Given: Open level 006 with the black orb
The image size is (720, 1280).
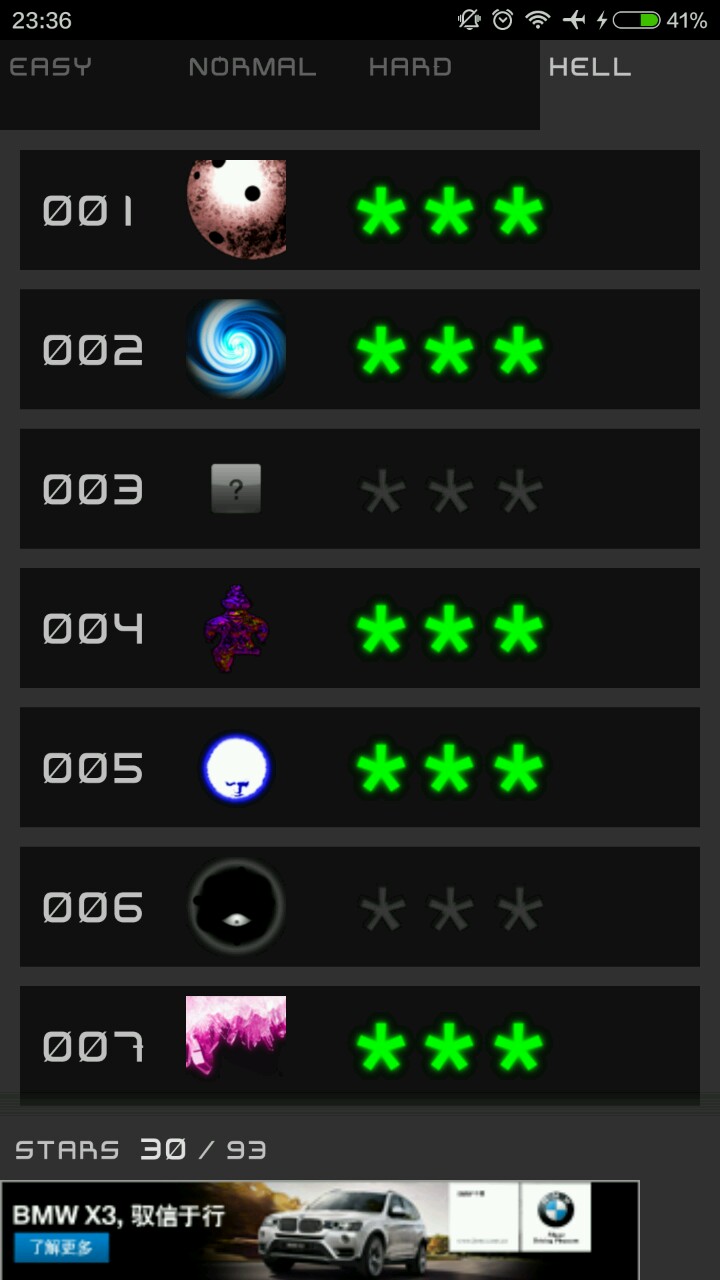Looking at the screenshot, I should click(360, 907).
